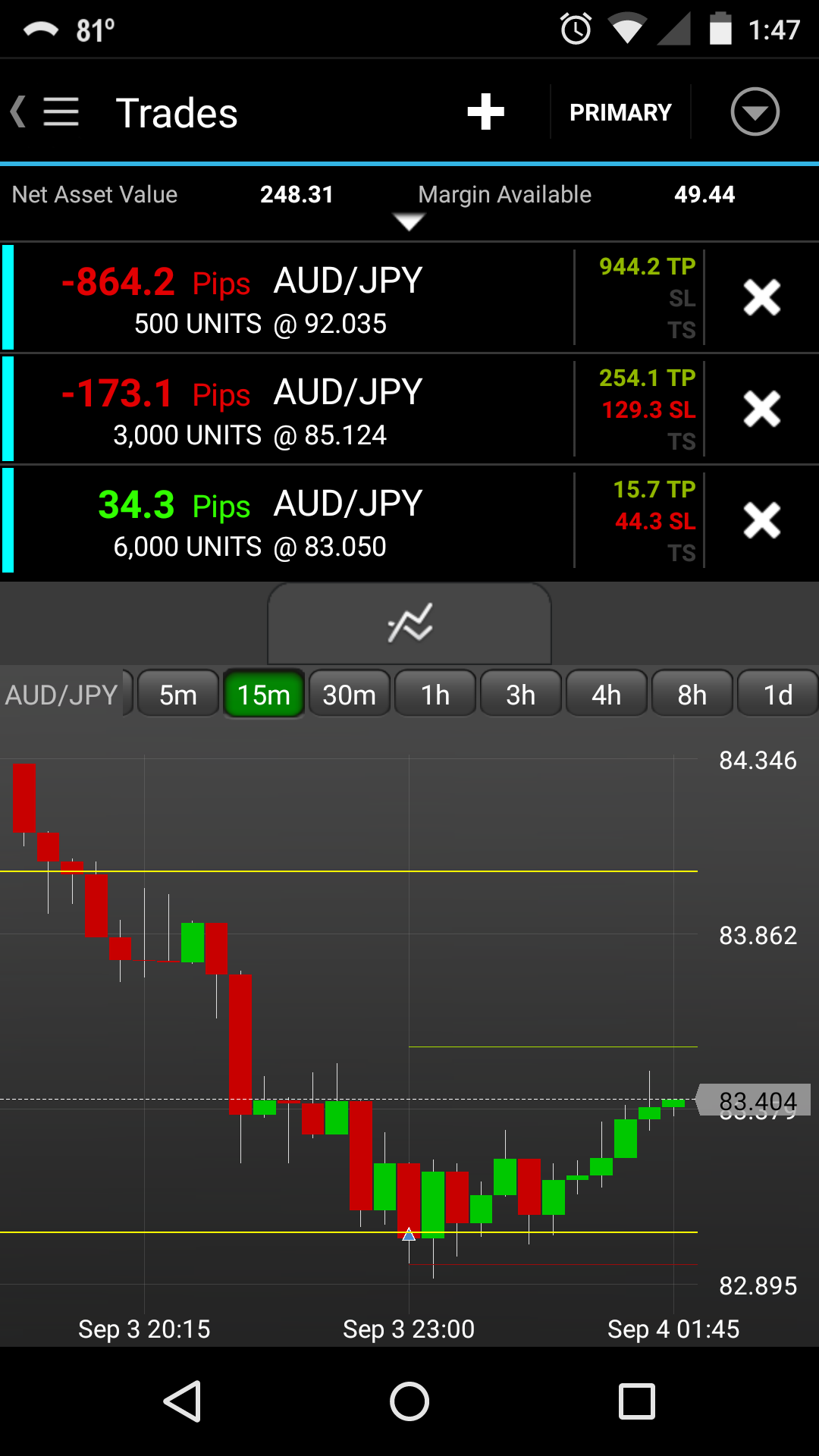Open the 6,000 units AUD/JPY trade

[288, 521]
